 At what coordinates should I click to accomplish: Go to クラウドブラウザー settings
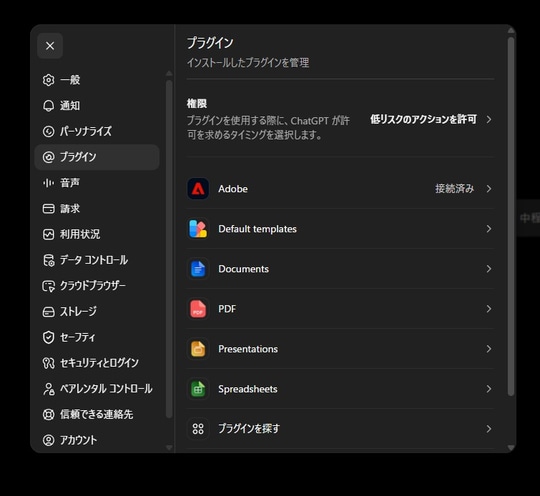pos(97,286)
